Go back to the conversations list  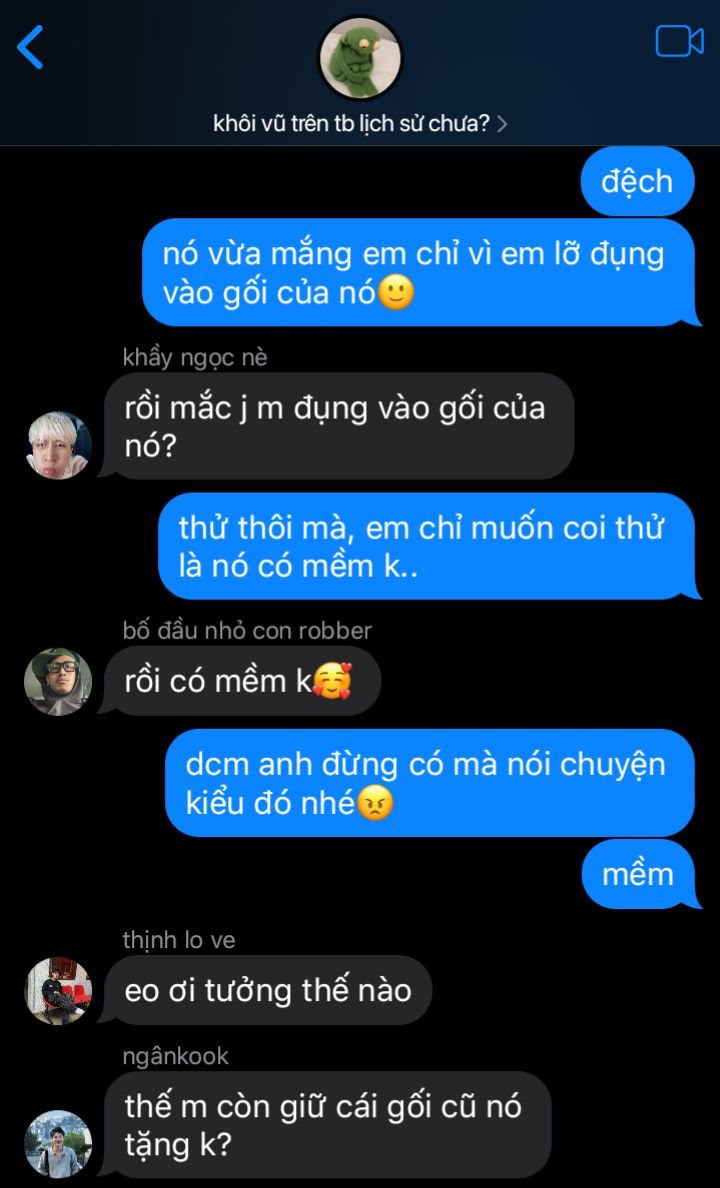point(31,47)
